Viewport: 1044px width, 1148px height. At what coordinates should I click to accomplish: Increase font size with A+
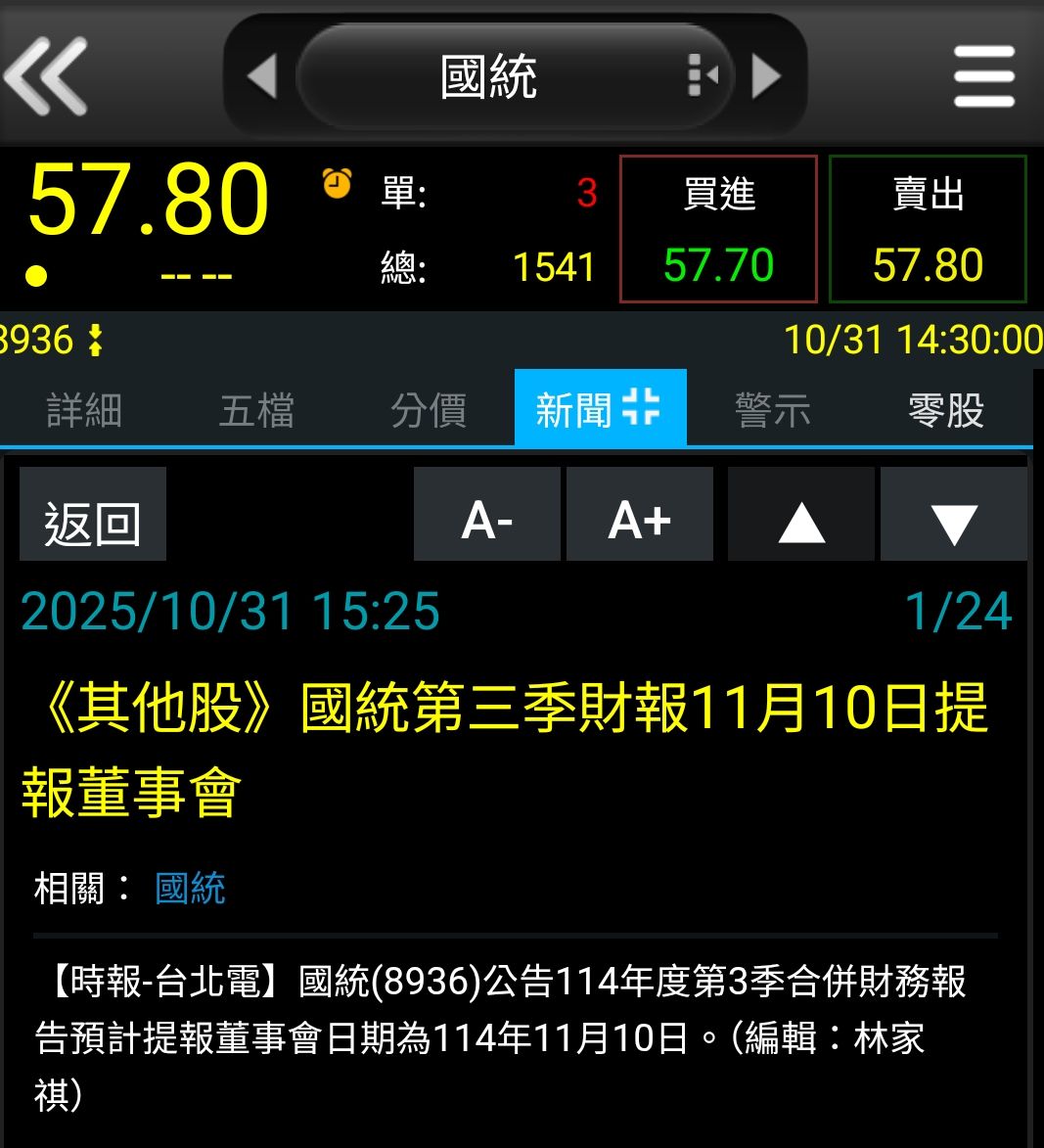pyautogui.click(x=640, y=514)
